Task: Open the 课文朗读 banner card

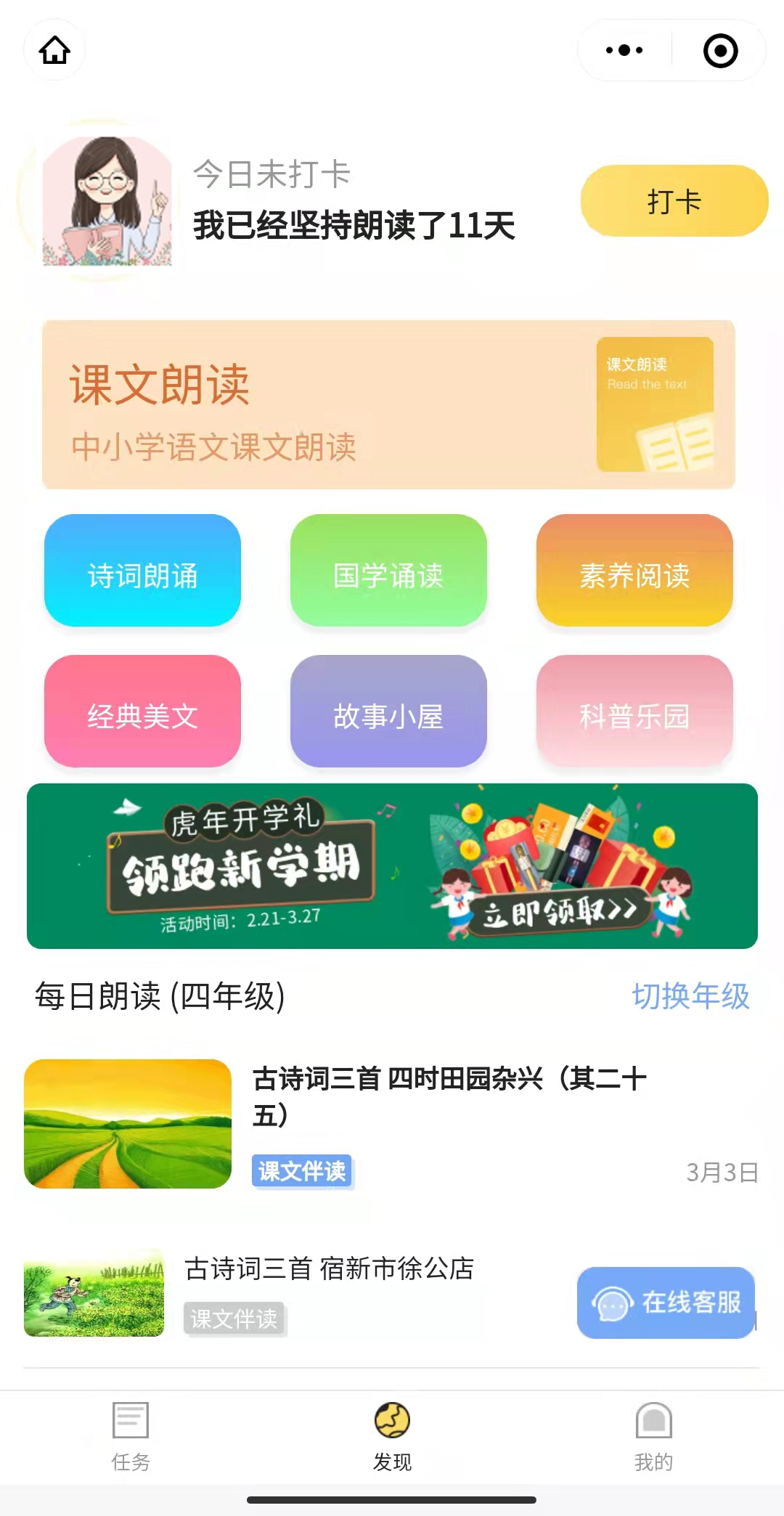Action: click(388, 404)
